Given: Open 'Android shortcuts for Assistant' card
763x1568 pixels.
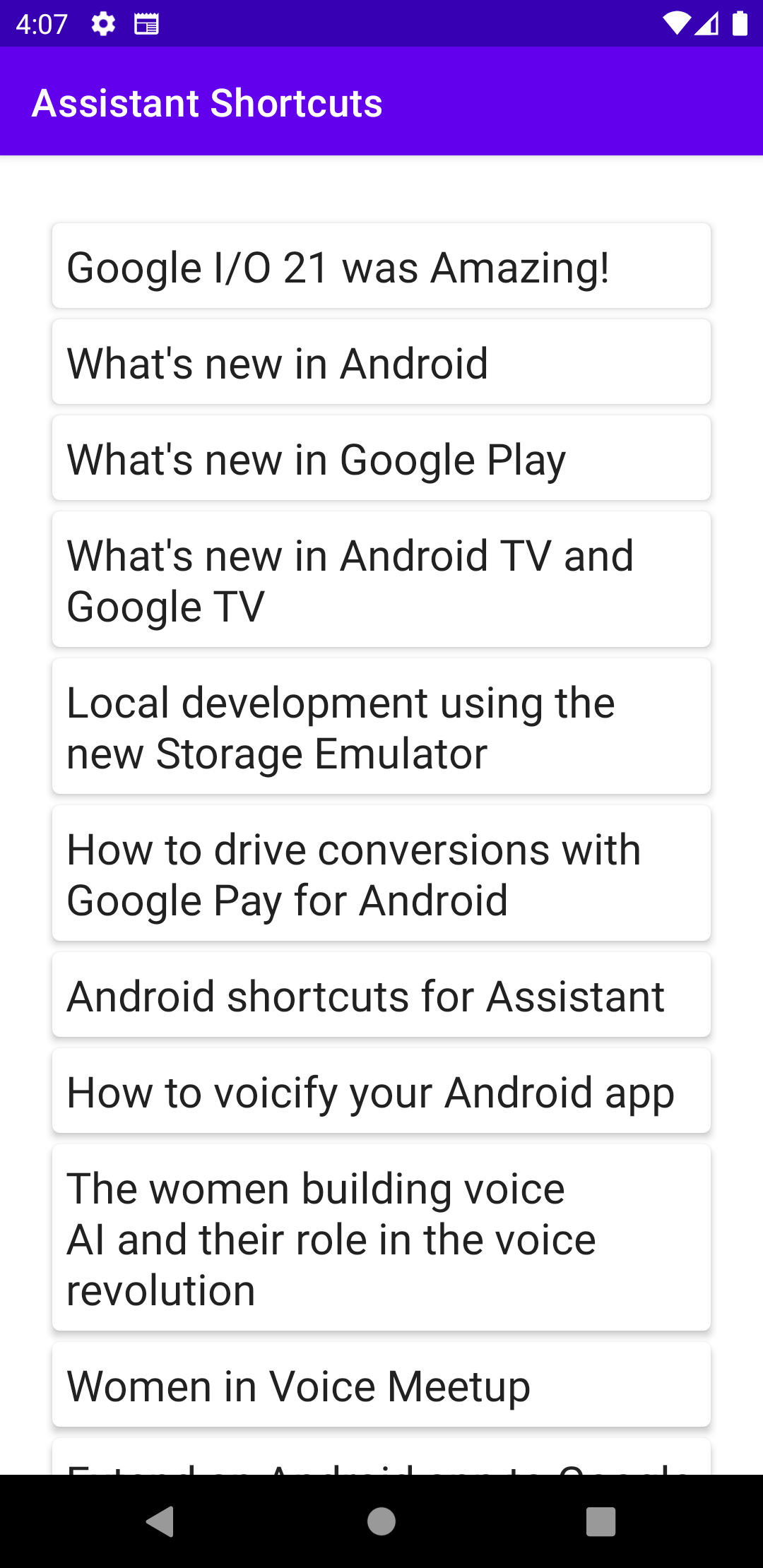Looking at the screenshot, I should tap(381, 995).
